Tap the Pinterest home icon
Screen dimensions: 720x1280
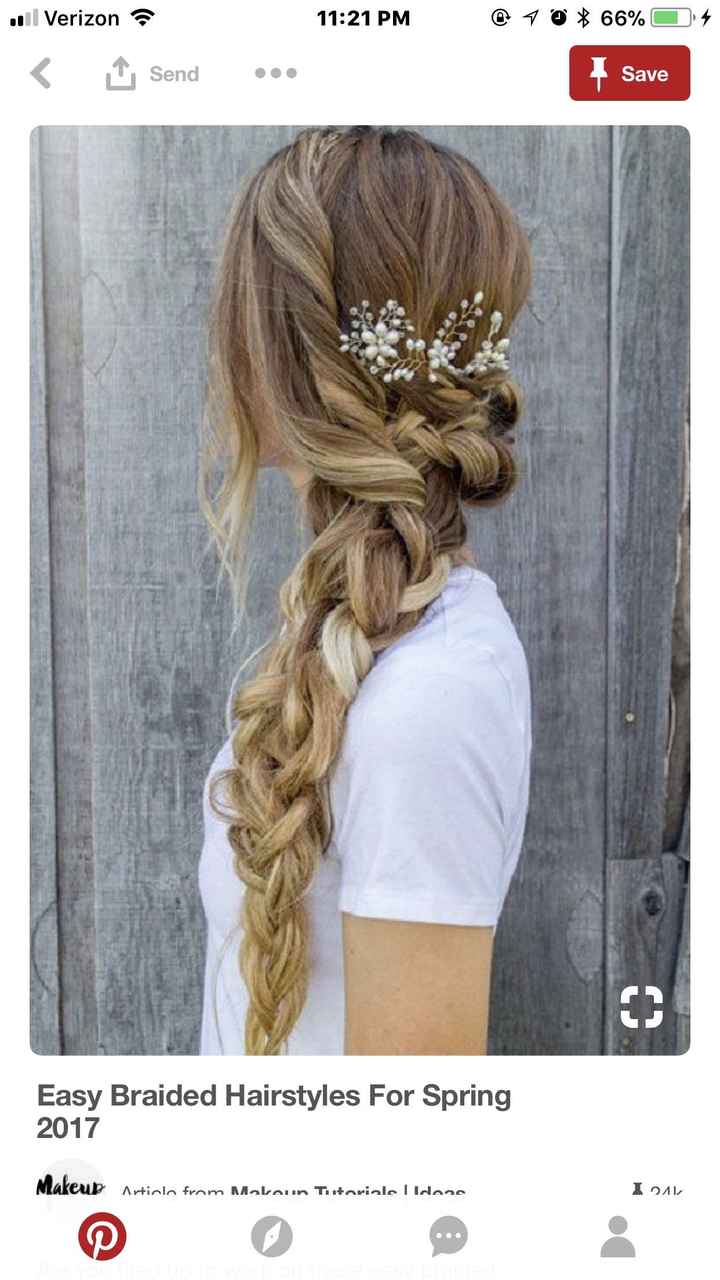[103, 1236]
